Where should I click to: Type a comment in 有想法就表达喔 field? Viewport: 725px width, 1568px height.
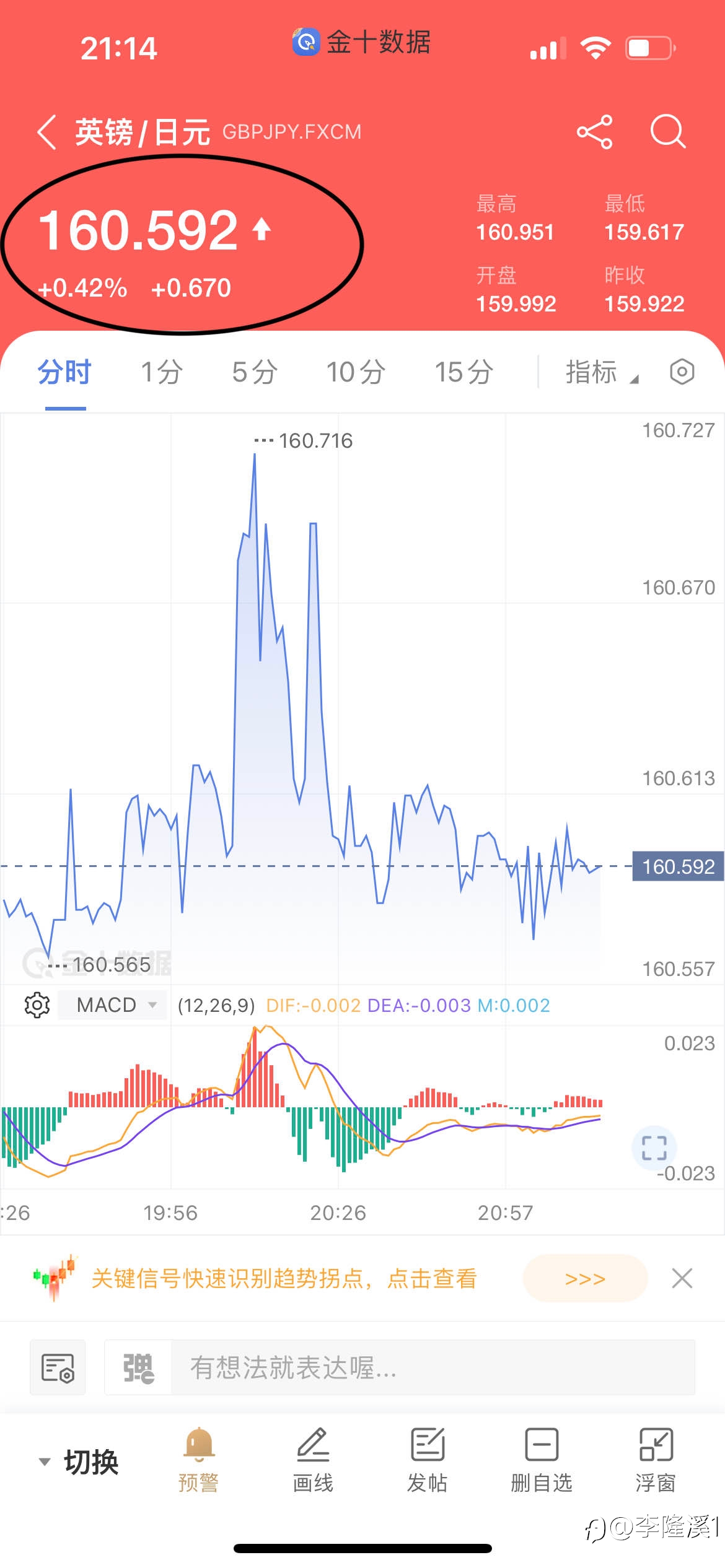point(433,1367)
